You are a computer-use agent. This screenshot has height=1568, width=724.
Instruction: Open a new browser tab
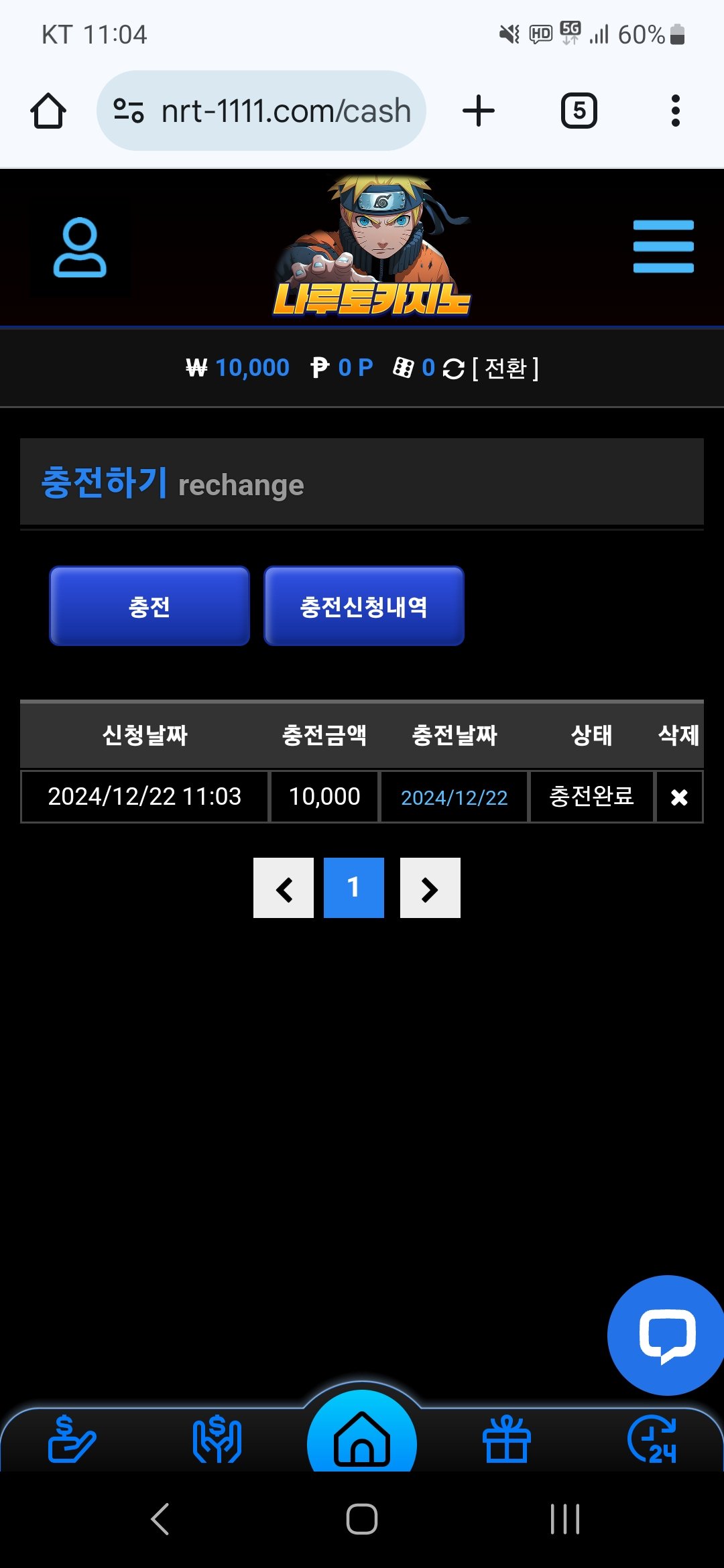click(x=479, y=111)
